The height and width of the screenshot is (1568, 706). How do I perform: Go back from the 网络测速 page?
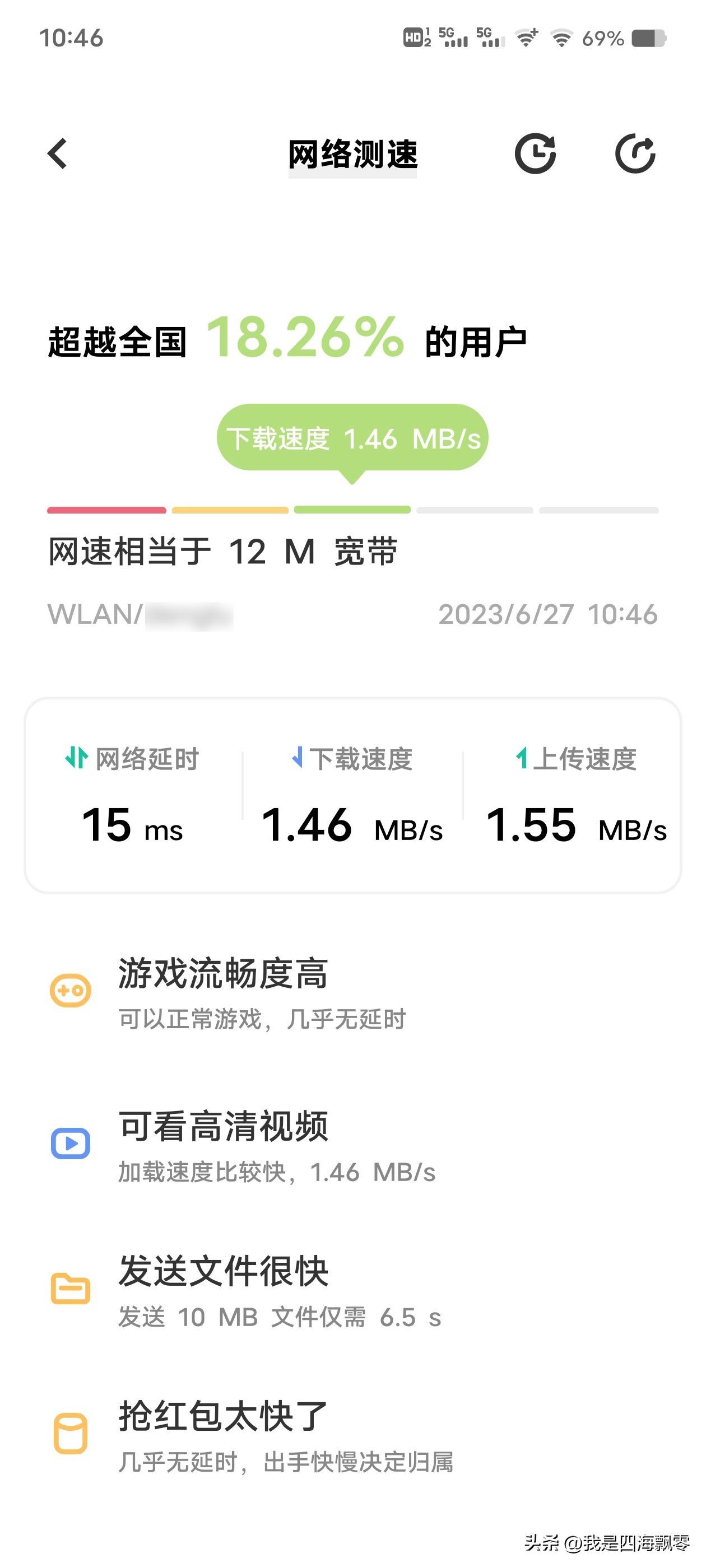pyautogui.click(x=57, y=153)
